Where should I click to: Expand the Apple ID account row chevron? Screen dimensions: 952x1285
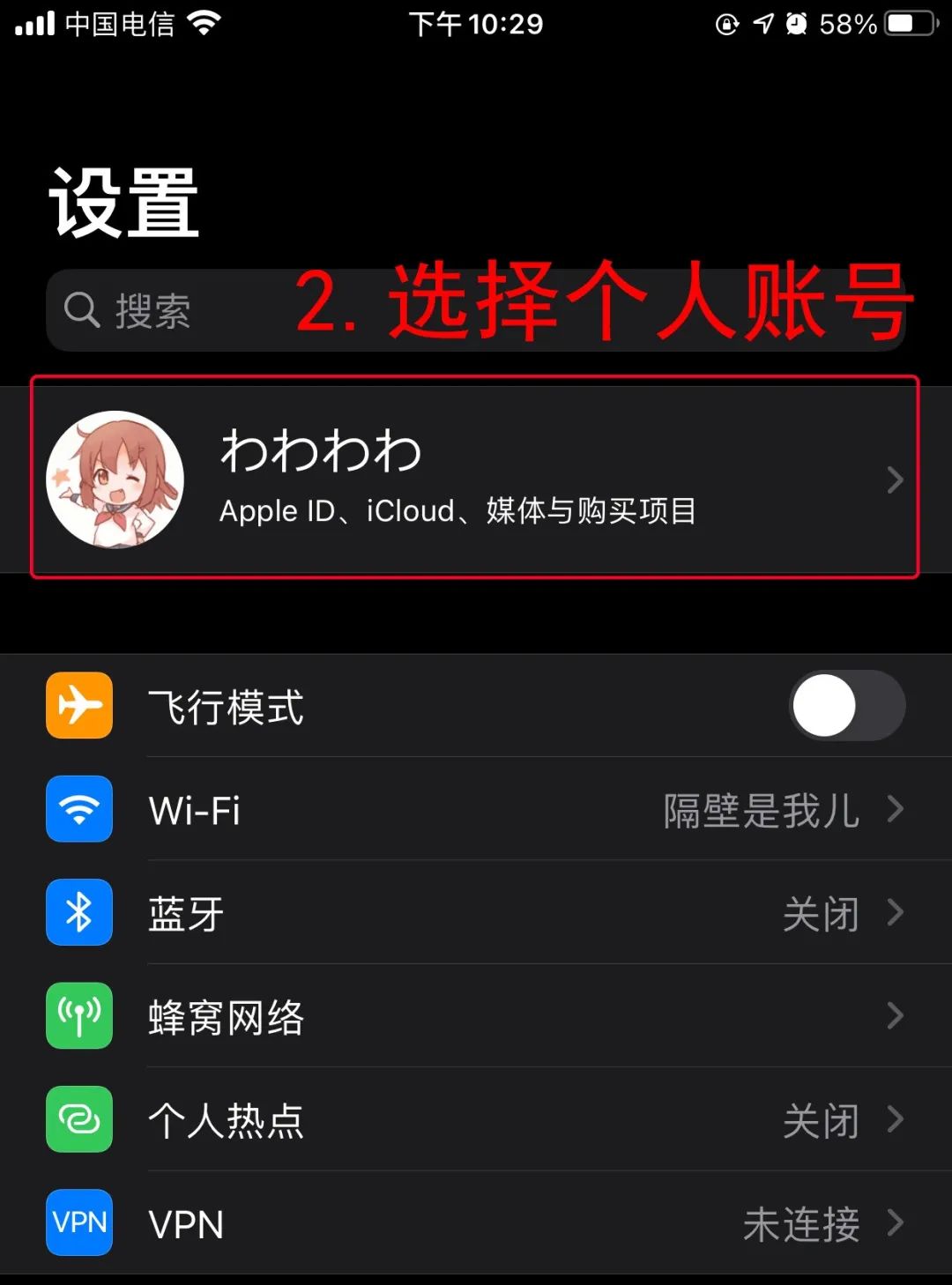click(x=896, y=479)
